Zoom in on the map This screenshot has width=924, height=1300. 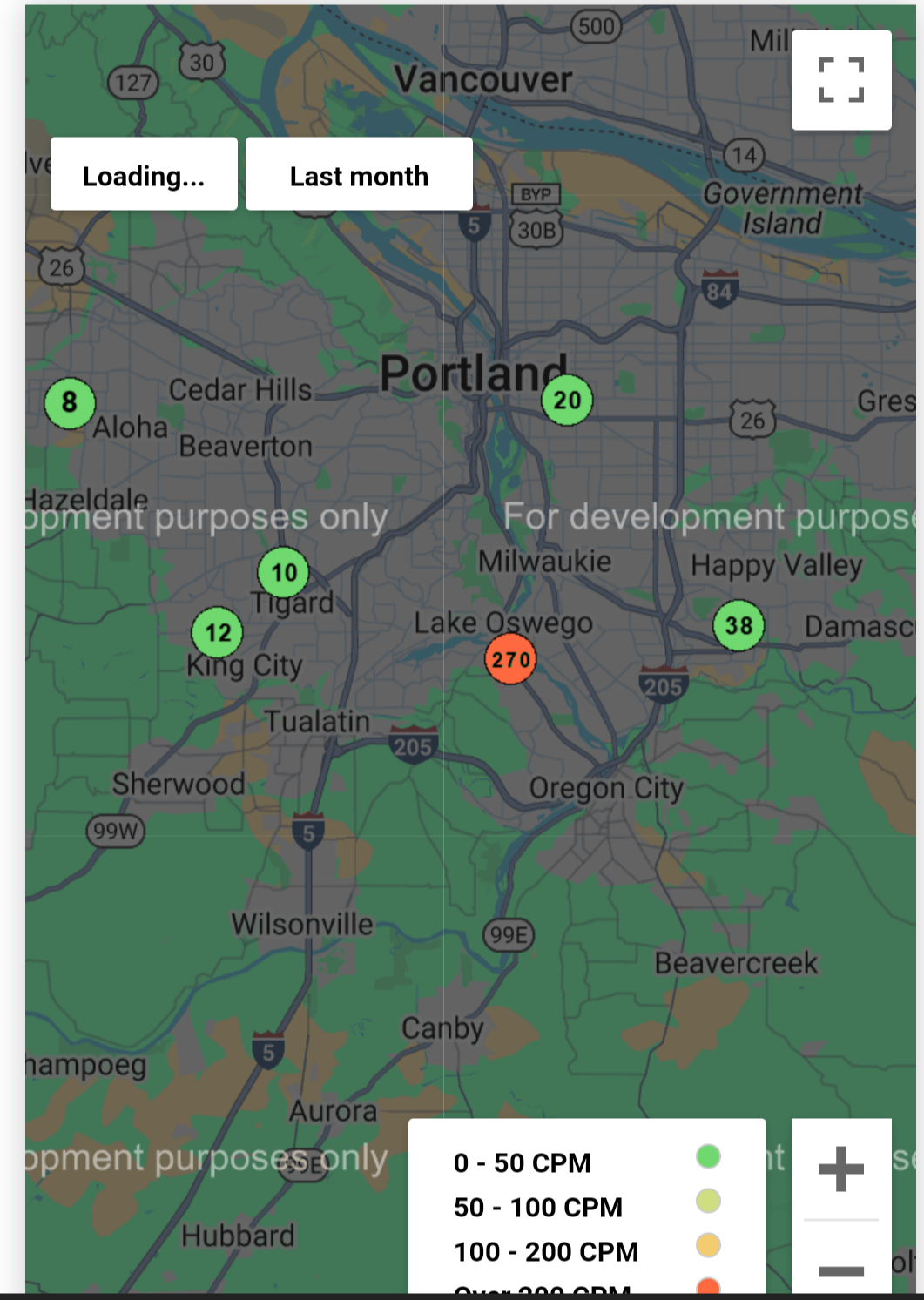click(840, 1168)
